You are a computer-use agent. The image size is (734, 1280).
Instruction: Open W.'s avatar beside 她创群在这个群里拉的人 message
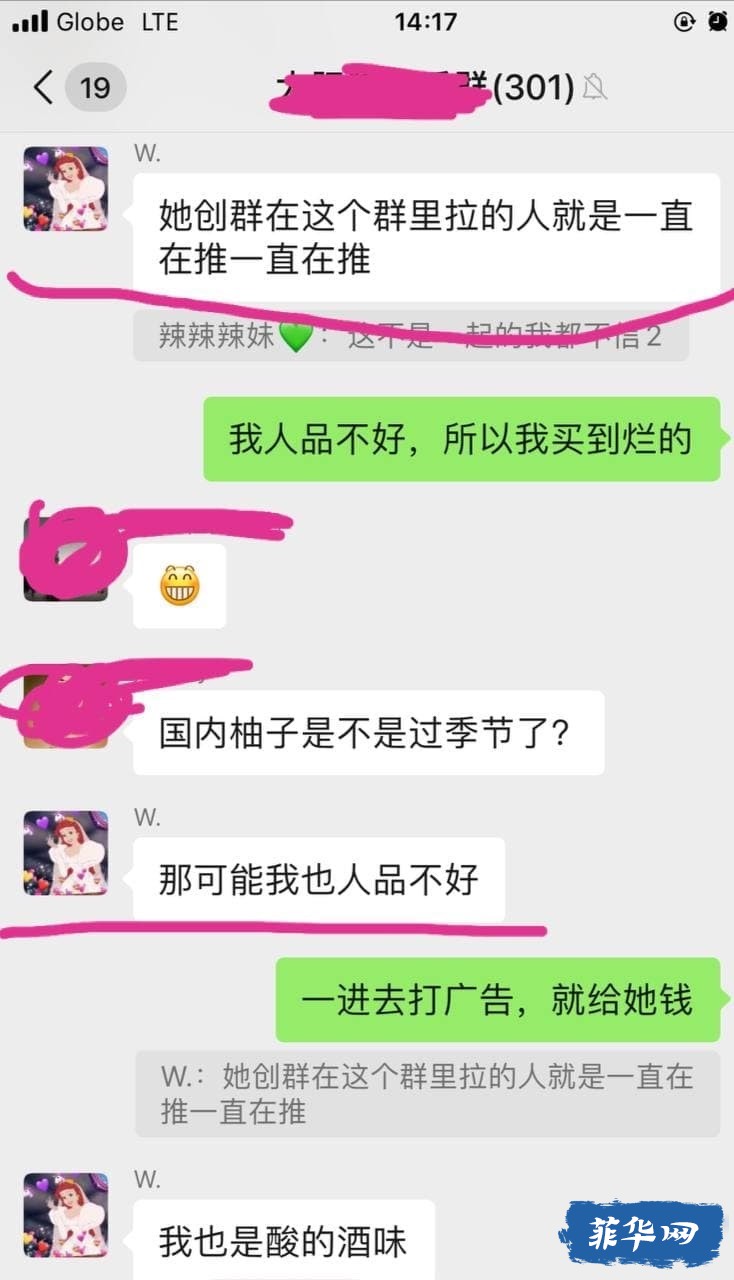pyautogui.click(x=66, y=189)
